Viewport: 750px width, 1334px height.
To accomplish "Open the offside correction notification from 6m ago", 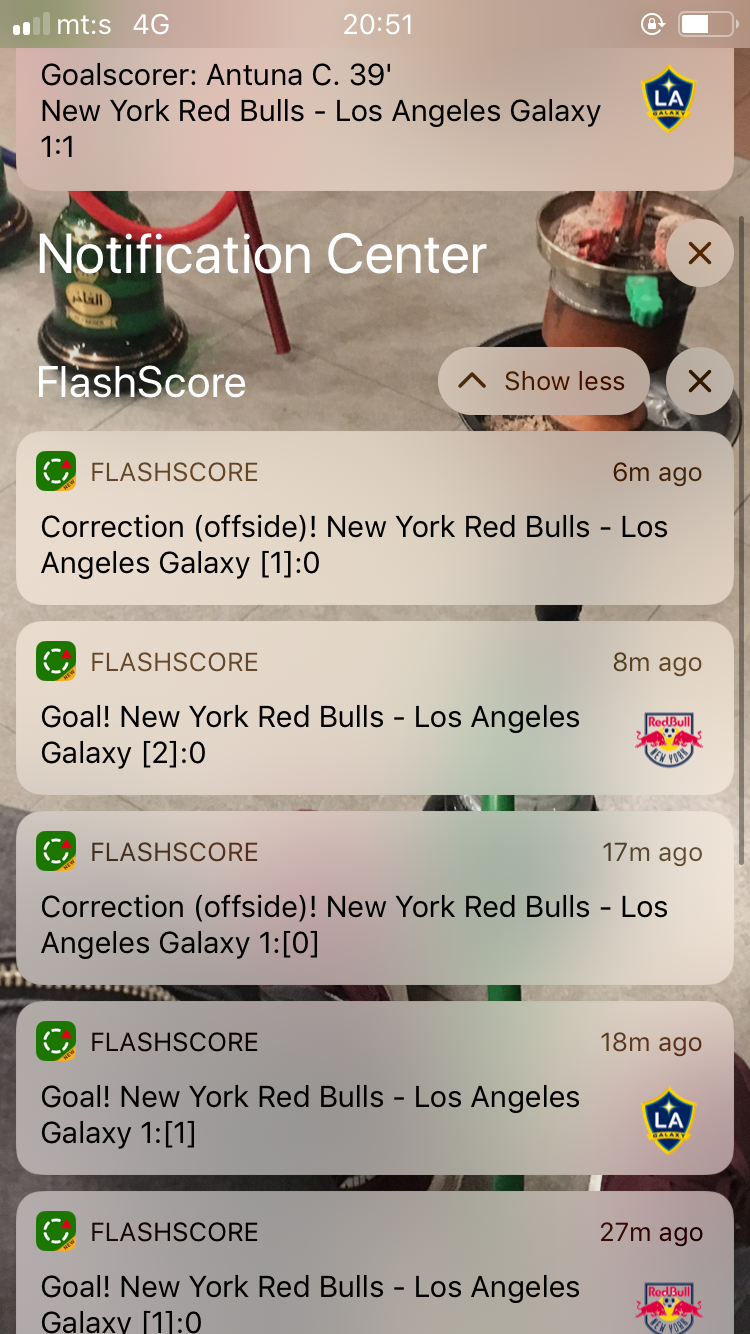I will [375, 518].
